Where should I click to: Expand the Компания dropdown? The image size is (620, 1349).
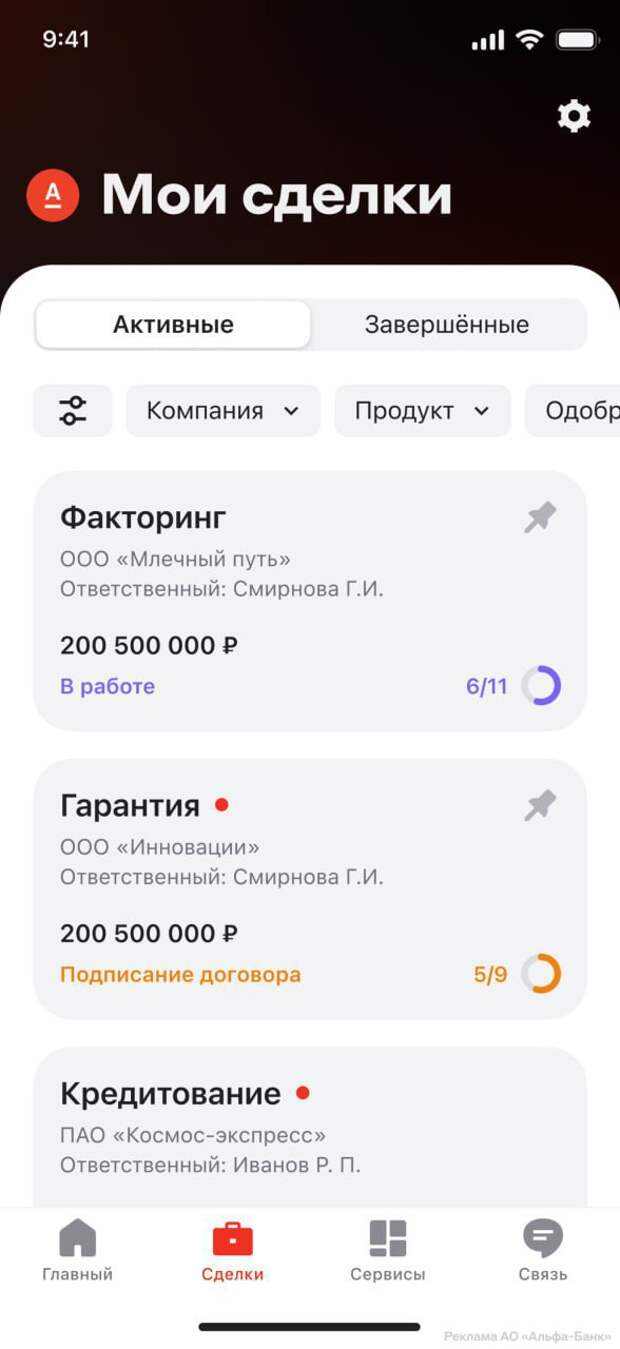point(223,411)
